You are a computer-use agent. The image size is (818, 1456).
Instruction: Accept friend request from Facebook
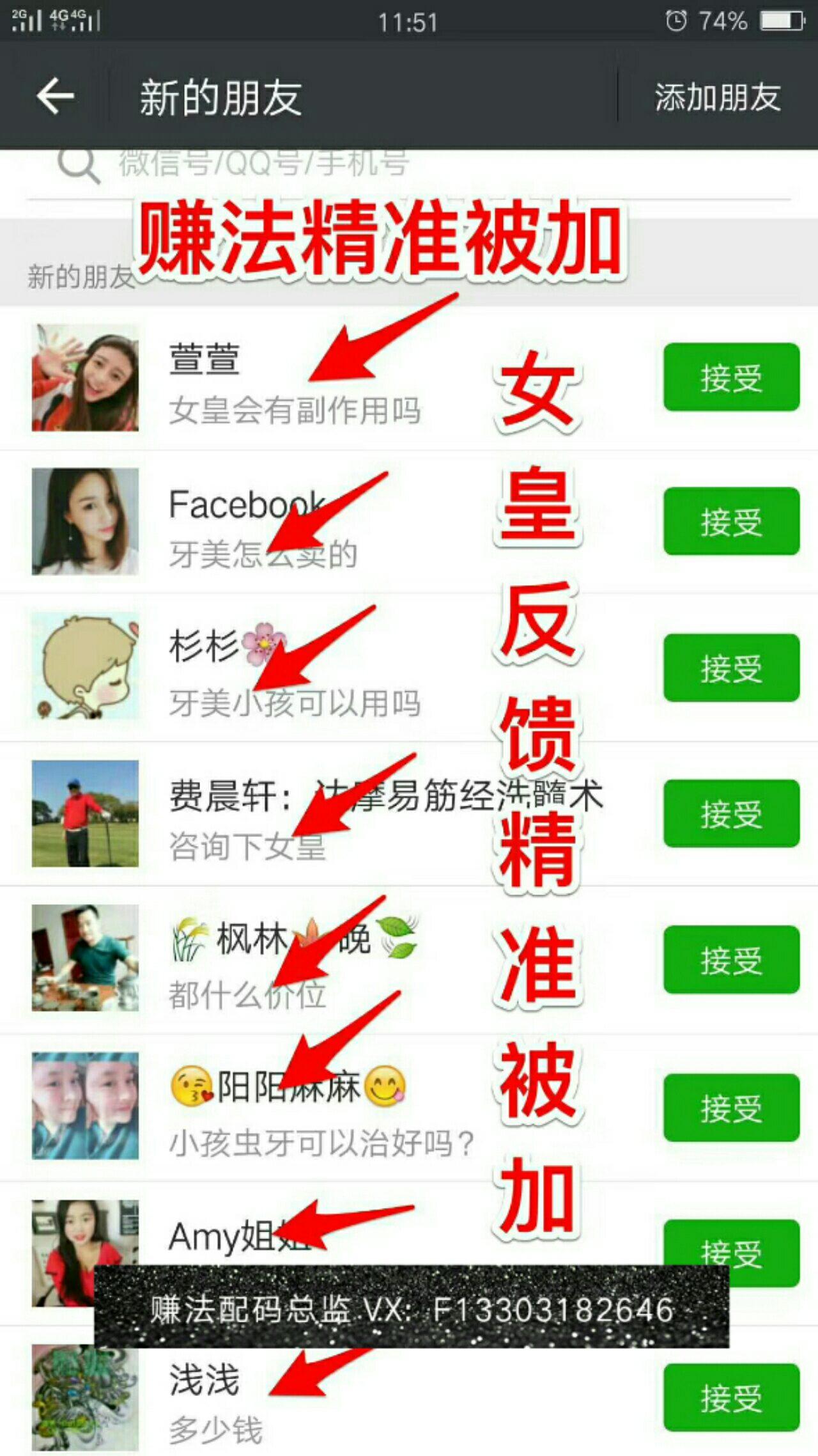[731, 521]
